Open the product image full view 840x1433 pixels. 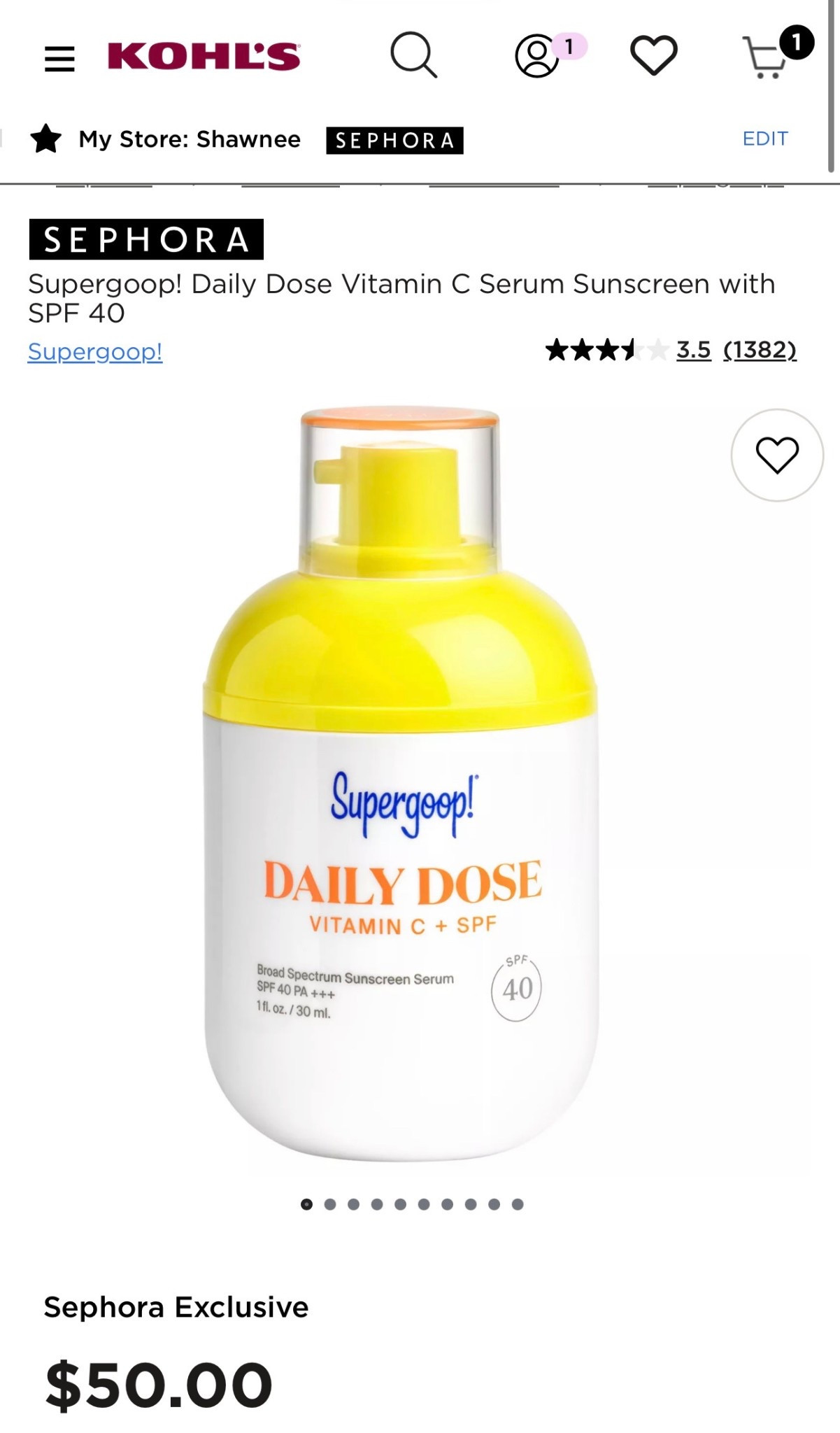[x=401, y=784]
